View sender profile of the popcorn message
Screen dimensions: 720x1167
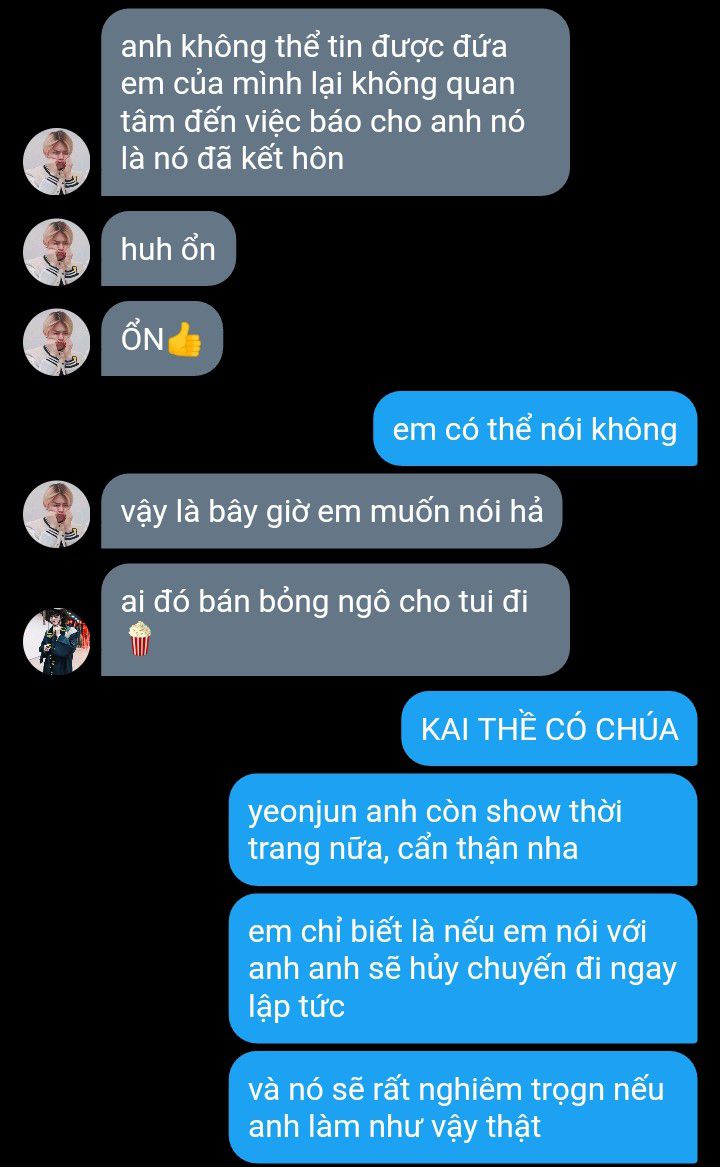[x=57, y=641]
